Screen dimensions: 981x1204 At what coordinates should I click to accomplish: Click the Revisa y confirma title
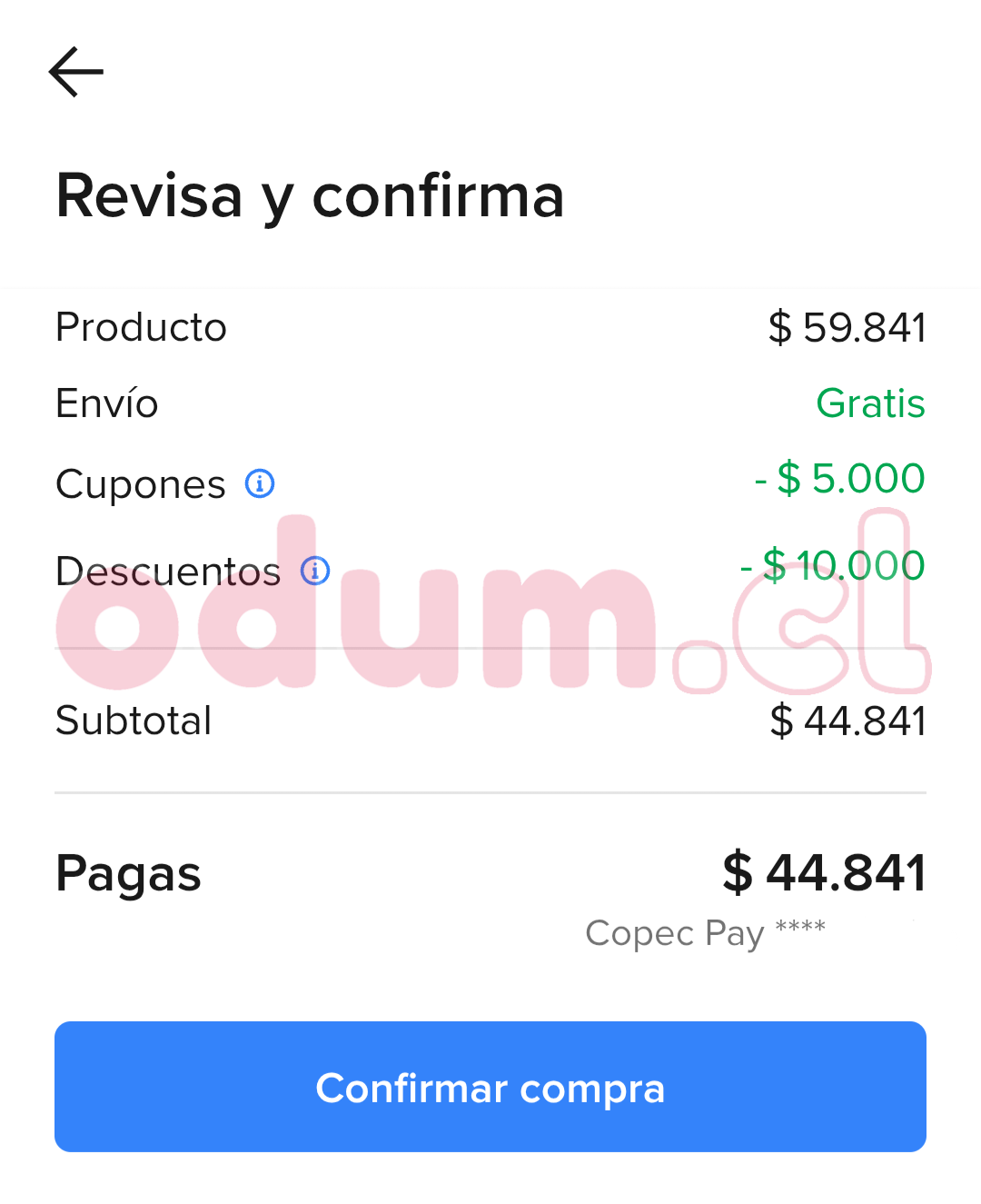click(311, 195)
